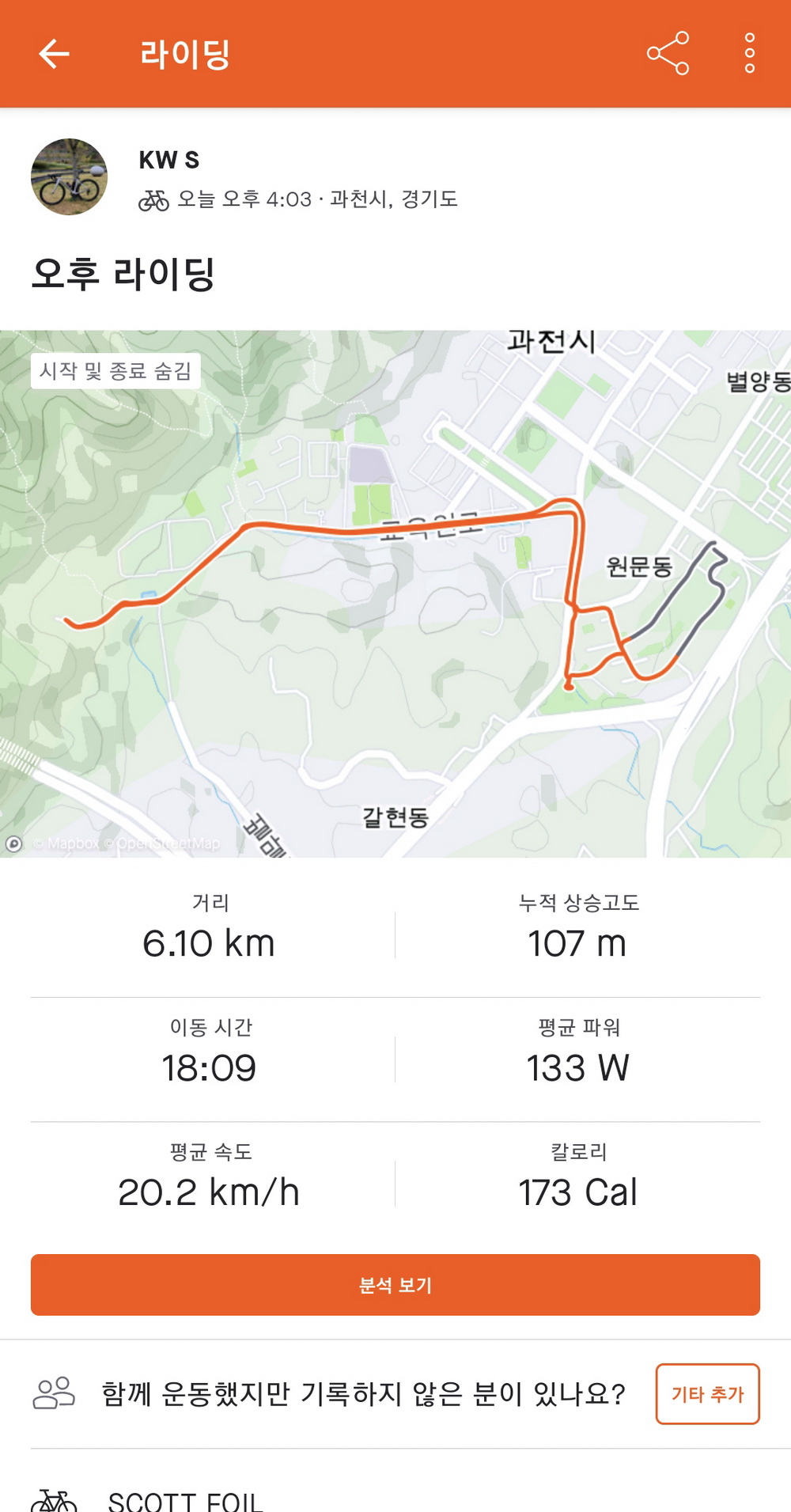Screen dimensions: 791x1512
Task: Tap the 분석 보기 button
Action: coord(395,1285)
